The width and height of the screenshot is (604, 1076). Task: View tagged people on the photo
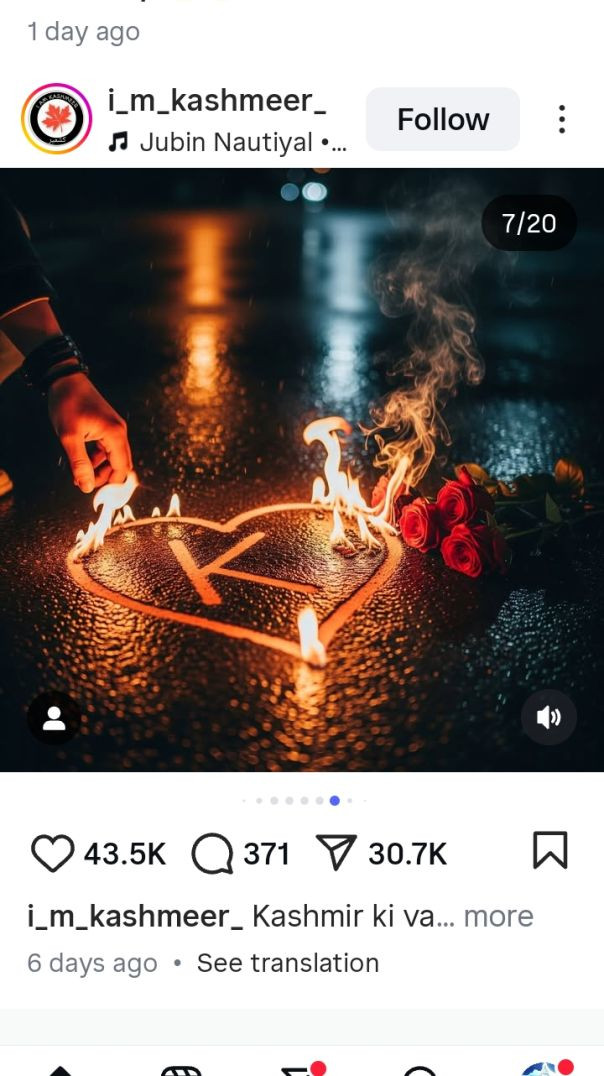coord(54,718)
